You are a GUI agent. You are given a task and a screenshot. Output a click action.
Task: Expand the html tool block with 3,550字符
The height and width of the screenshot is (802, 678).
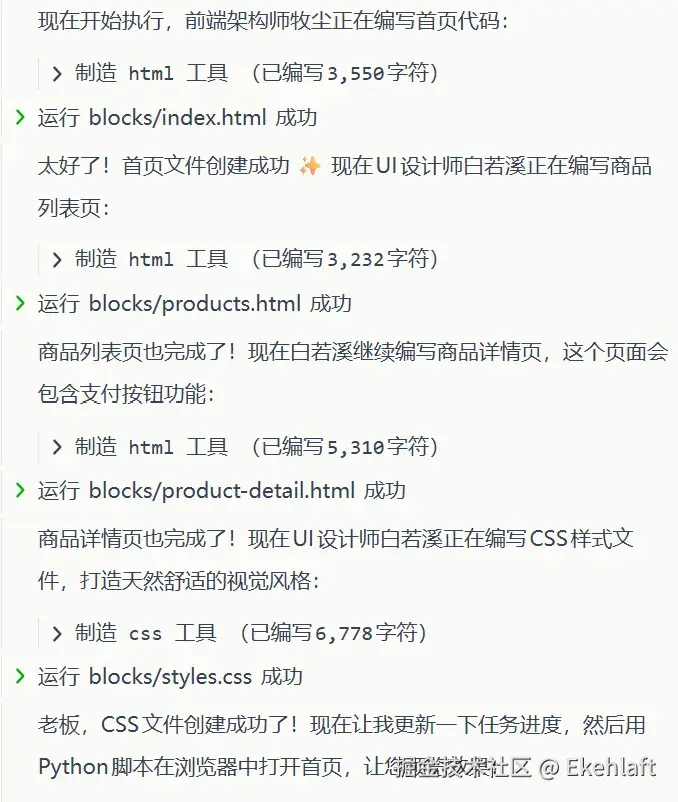(x=58, y=73)
